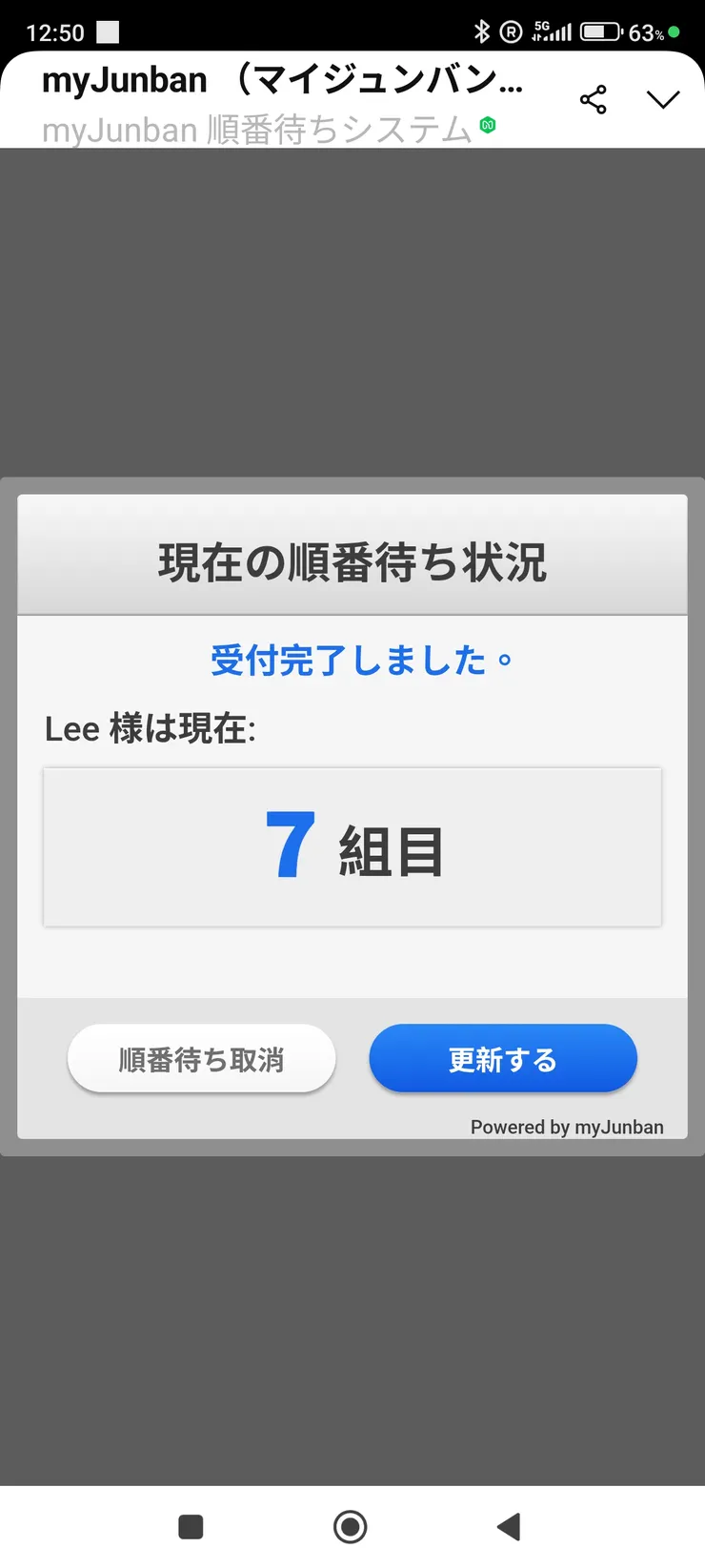Viewport: 705px width, 1568px height.
Task: Tap 順番待ち取消 to cancel waiting
Action: coord(201,1059)
